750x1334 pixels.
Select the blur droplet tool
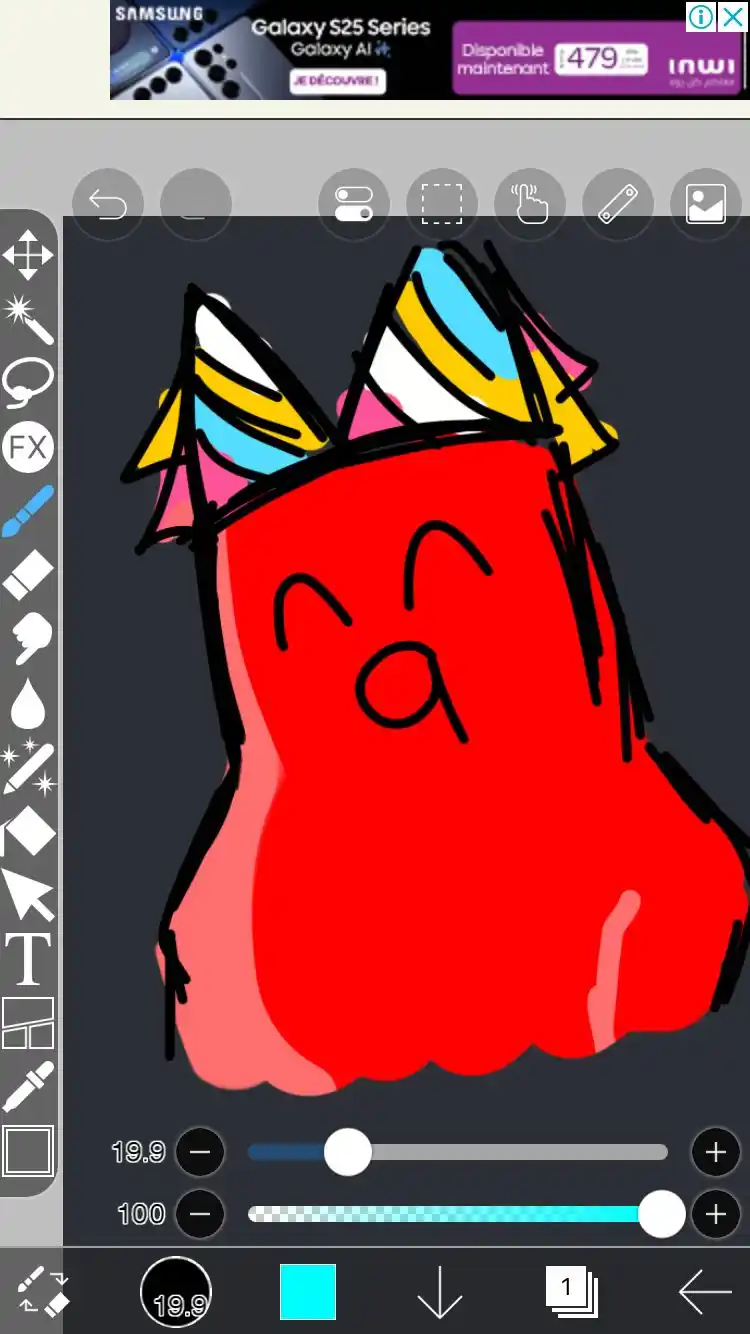click(x=28, y=703)
